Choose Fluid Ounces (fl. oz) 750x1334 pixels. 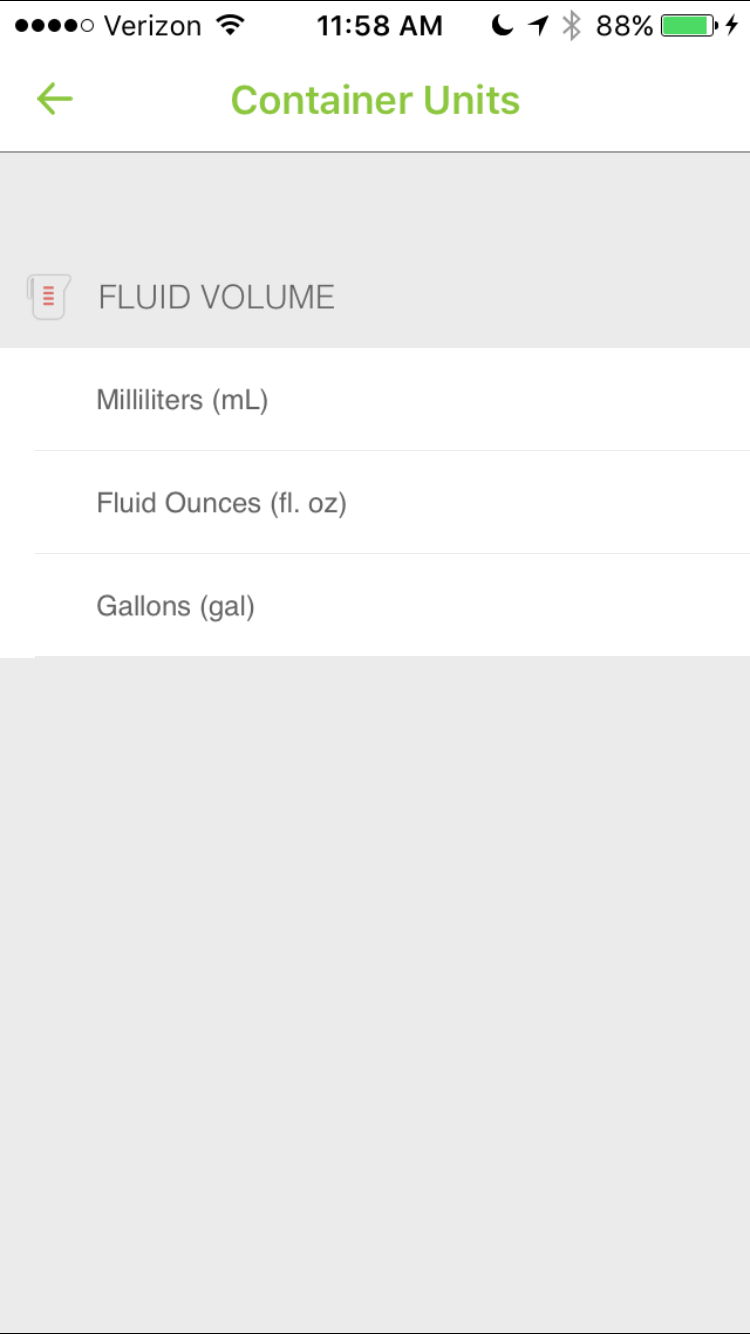(x=221, y=502)
